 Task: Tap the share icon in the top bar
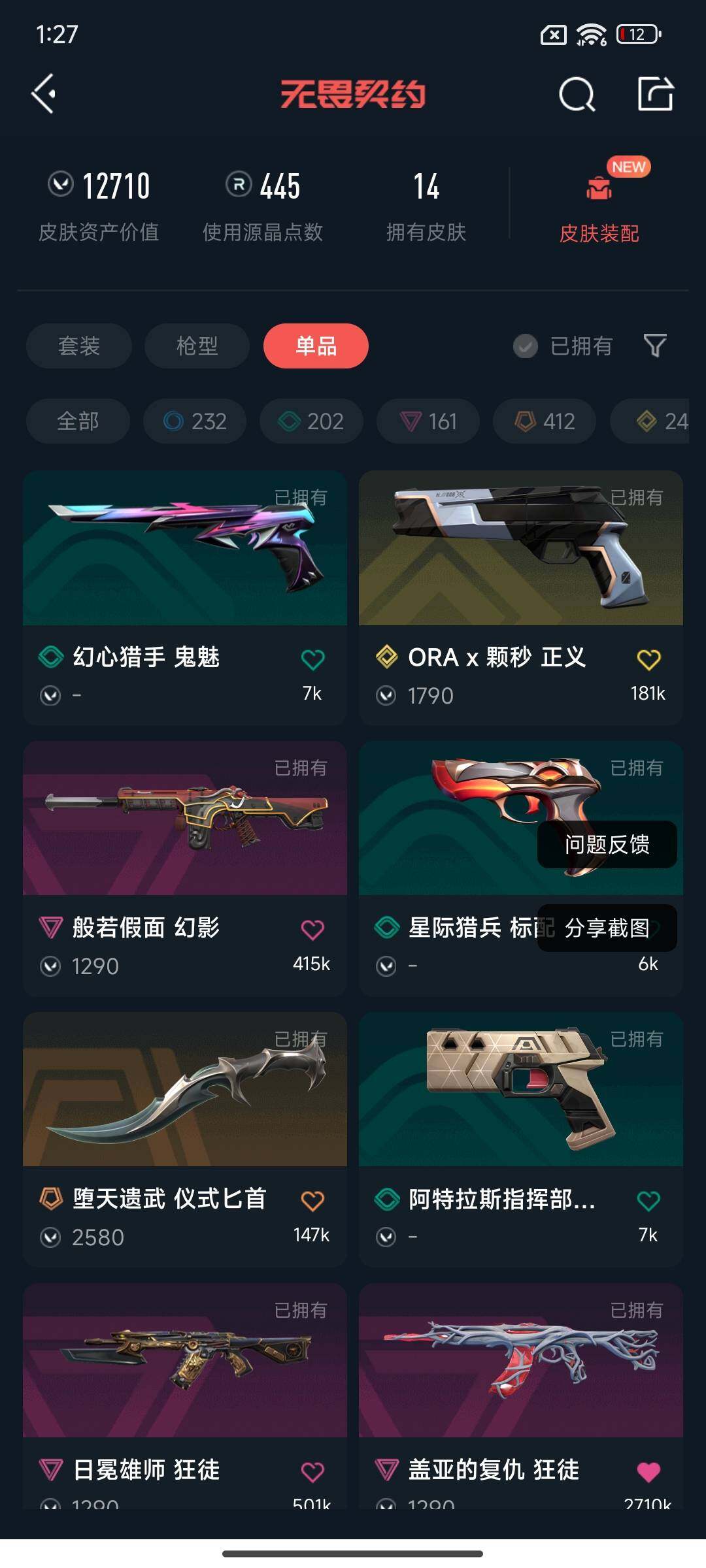click(x=655, y=94)
